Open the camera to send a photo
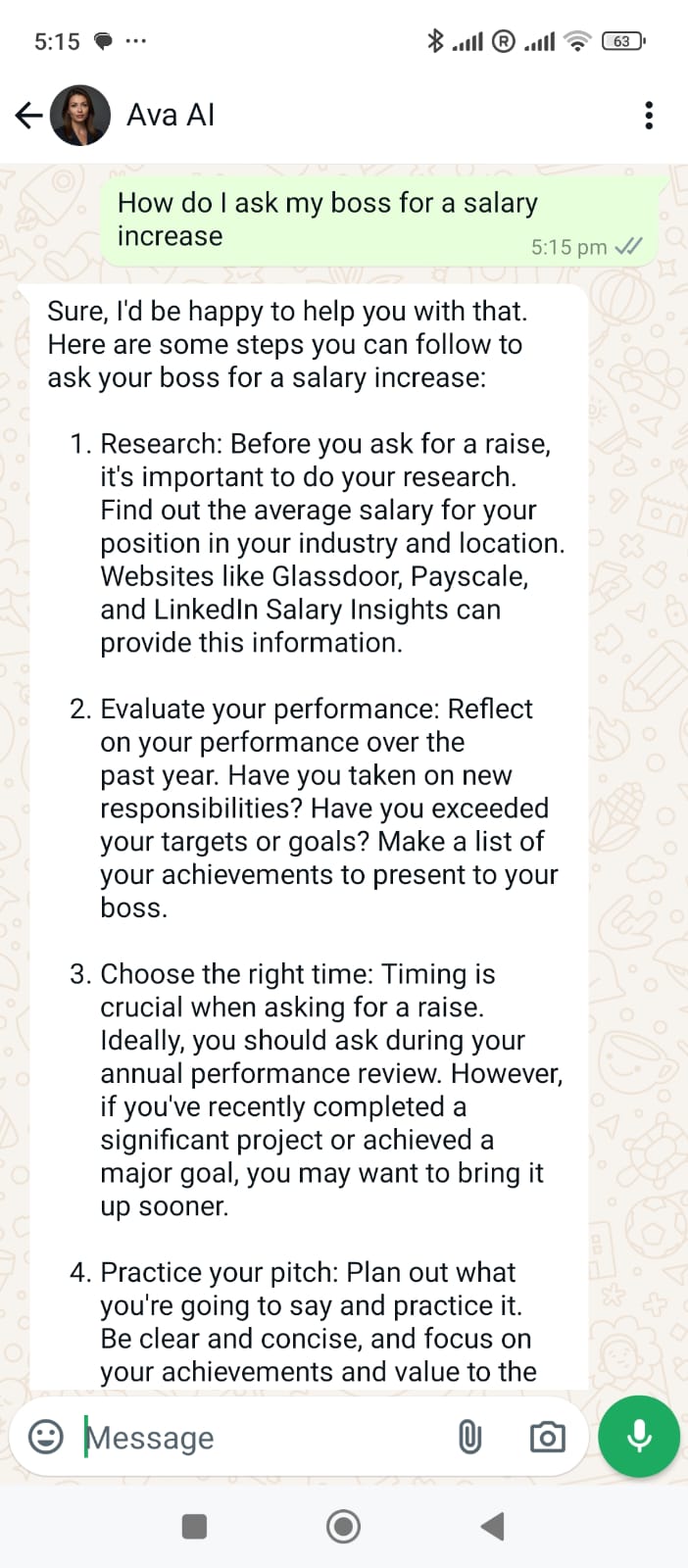The height and width of the screenshot is (1568, 688). pyautogui.click(x=547, y=1438)
